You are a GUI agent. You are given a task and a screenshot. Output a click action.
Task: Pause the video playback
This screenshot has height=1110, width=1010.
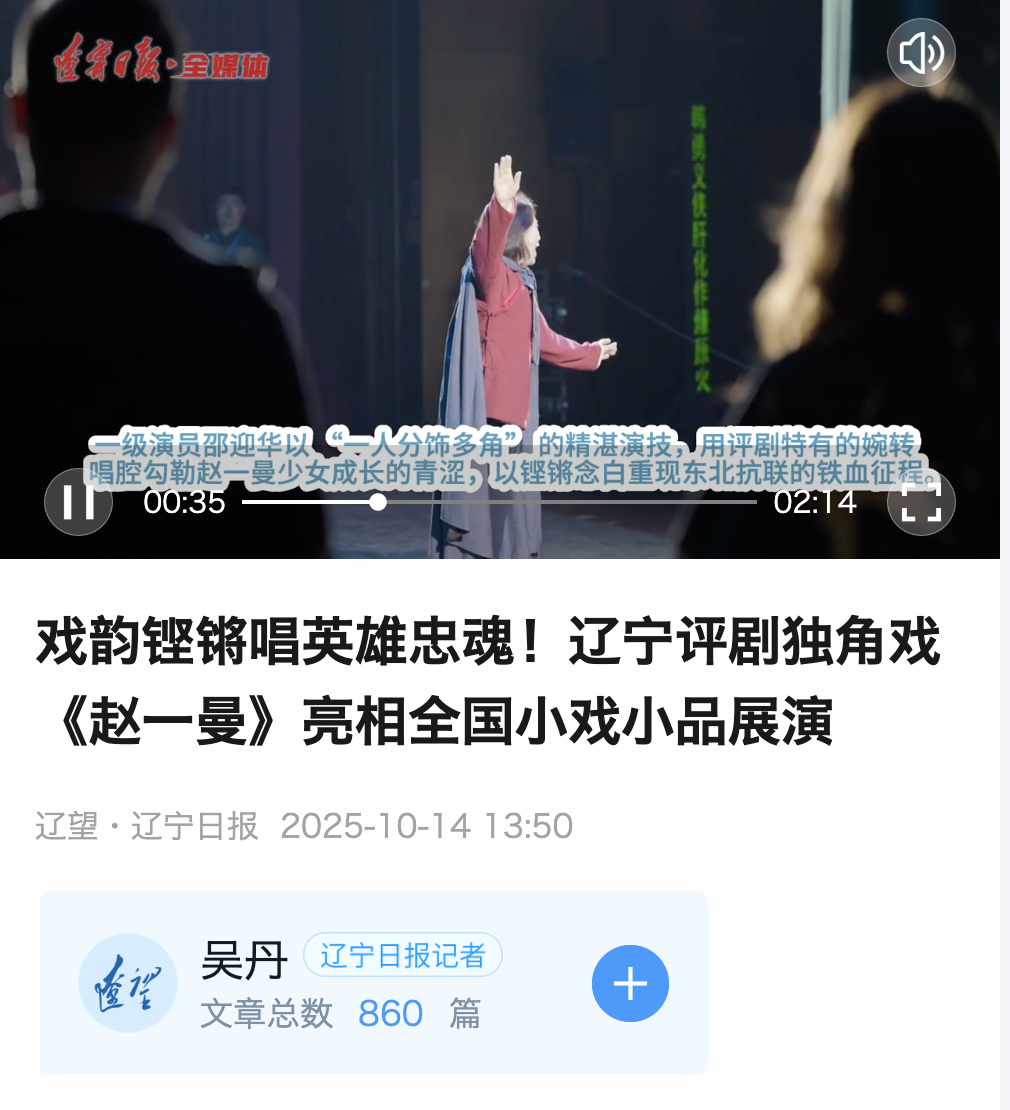(x=78, y=501)
